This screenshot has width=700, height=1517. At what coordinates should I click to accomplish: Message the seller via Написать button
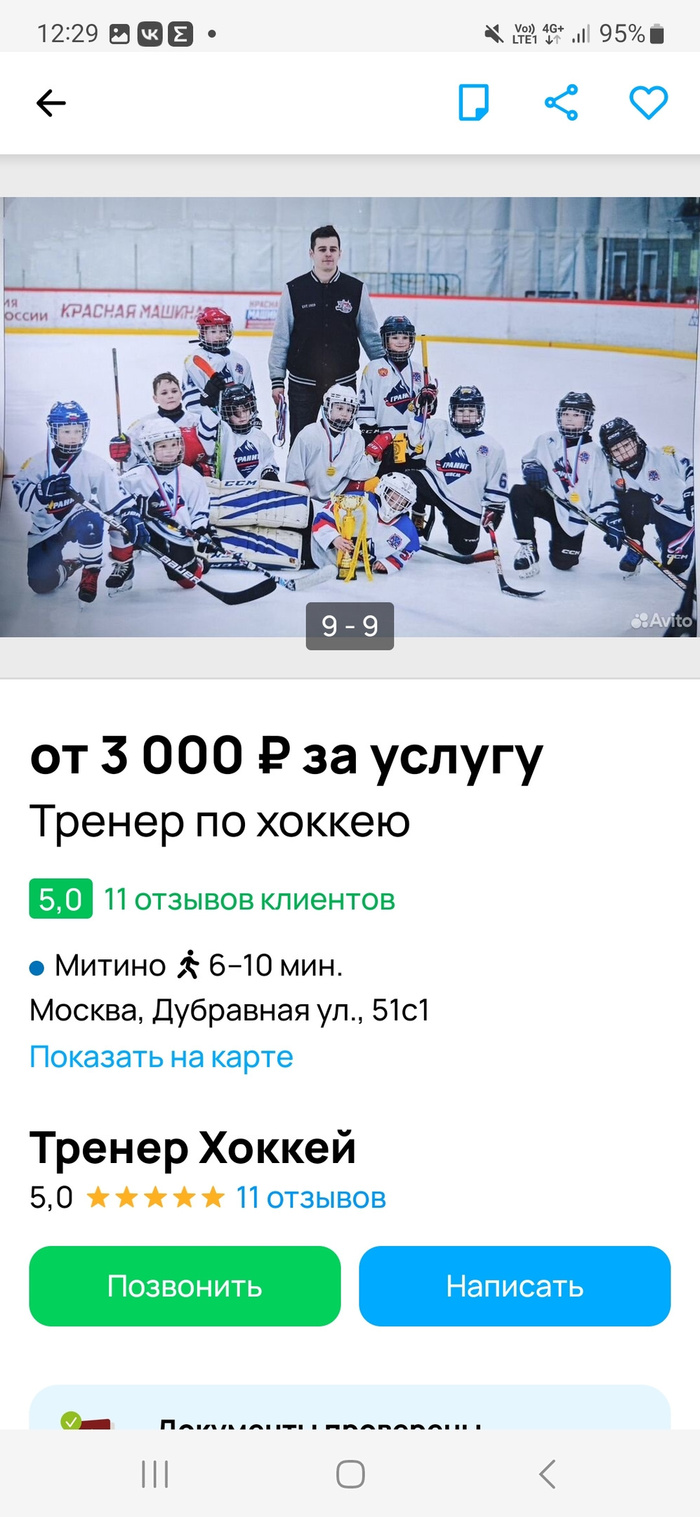click(x=514, y=1286)
